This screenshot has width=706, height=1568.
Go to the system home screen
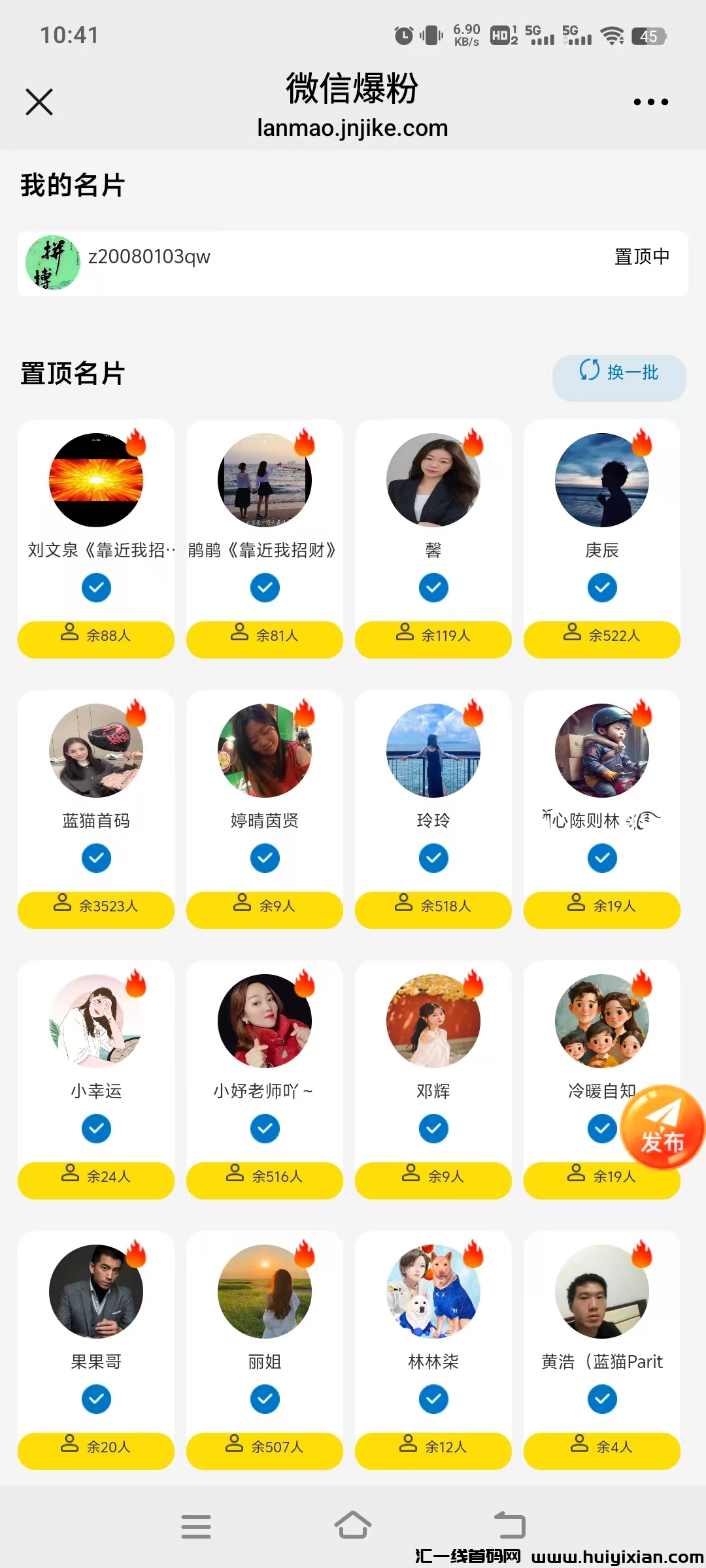(x=353, y=1526)
